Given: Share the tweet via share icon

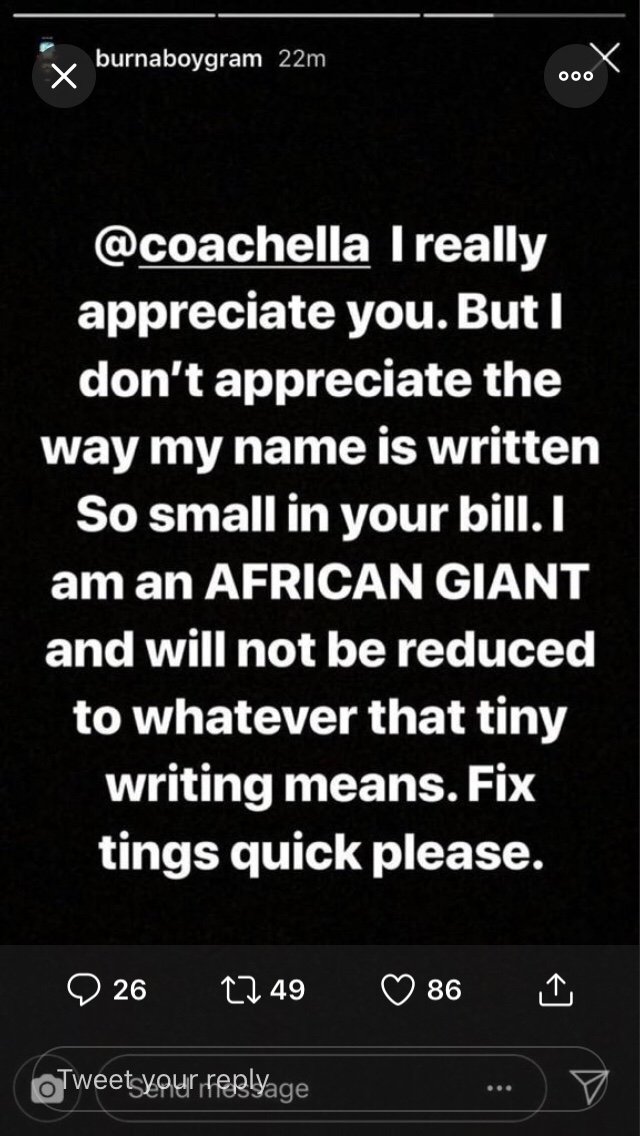Looking at the screenshot, I should 556,989.
